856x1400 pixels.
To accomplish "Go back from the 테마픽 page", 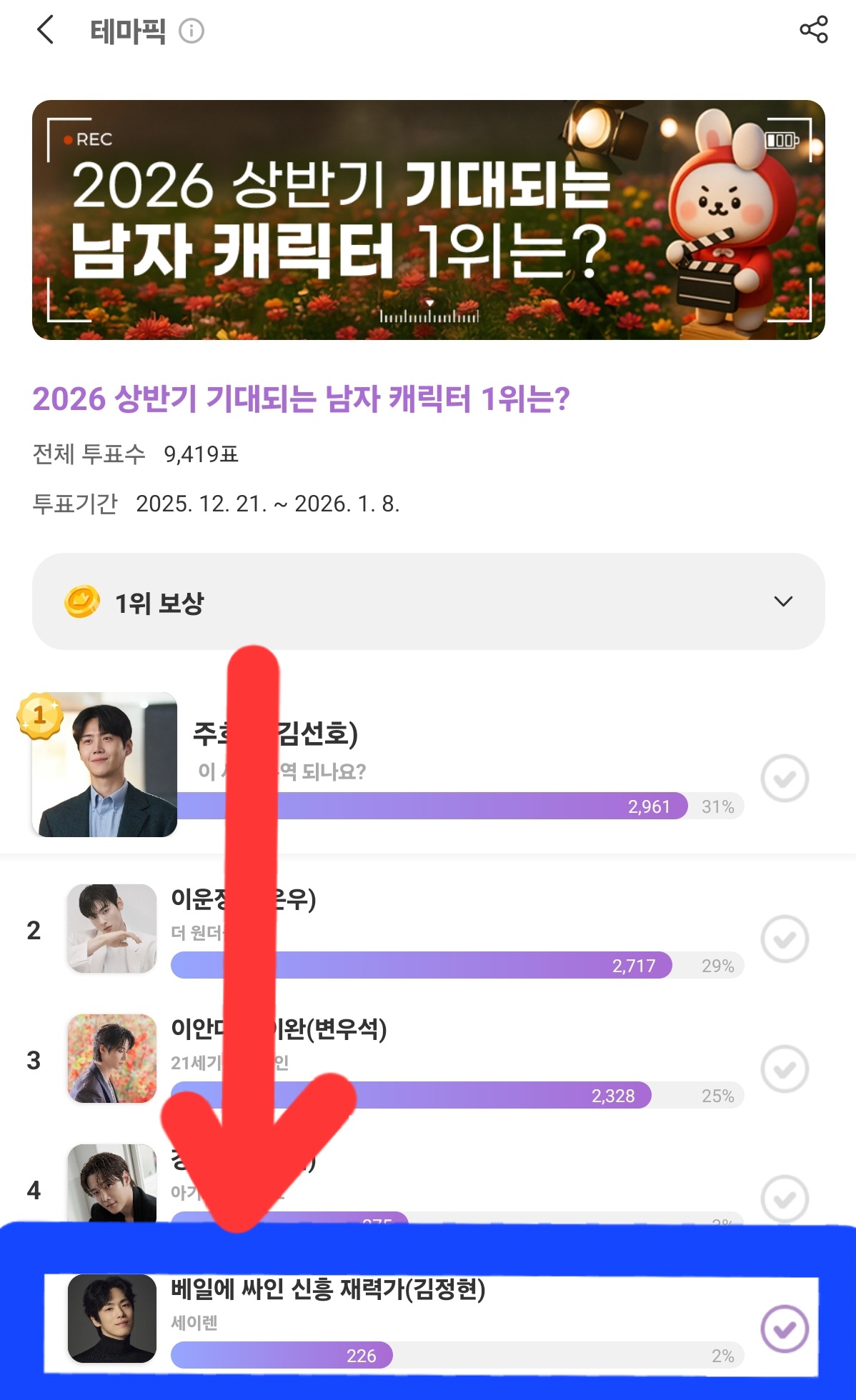I will [46, 31].
